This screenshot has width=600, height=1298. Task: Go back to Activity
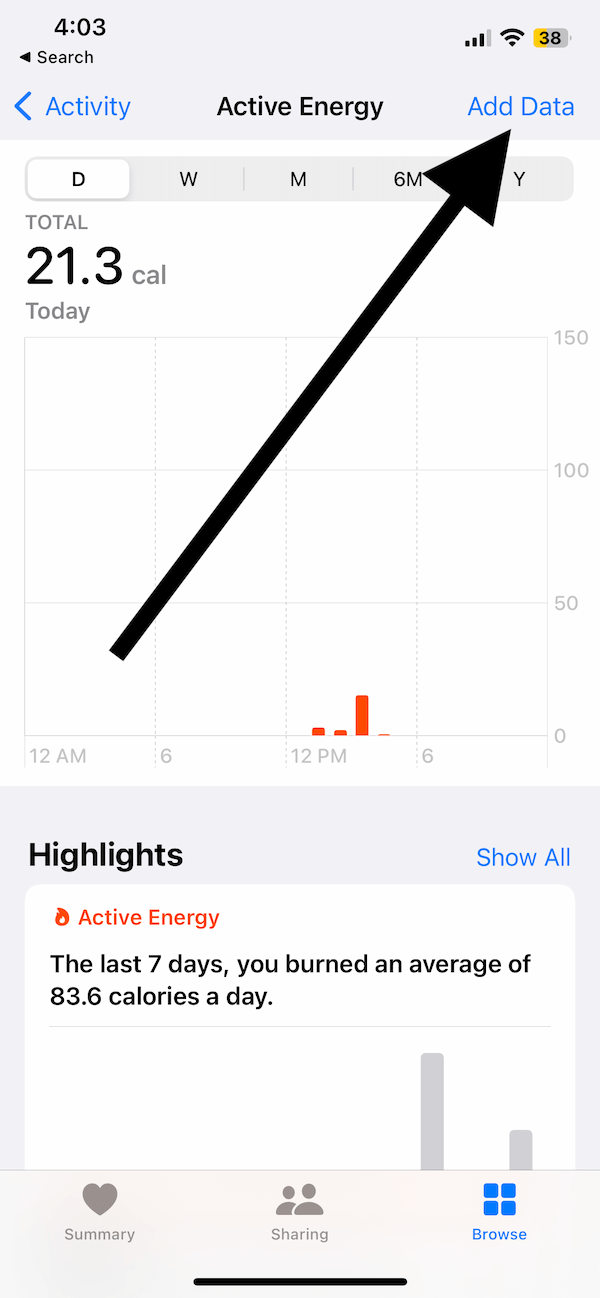point(73,106)
